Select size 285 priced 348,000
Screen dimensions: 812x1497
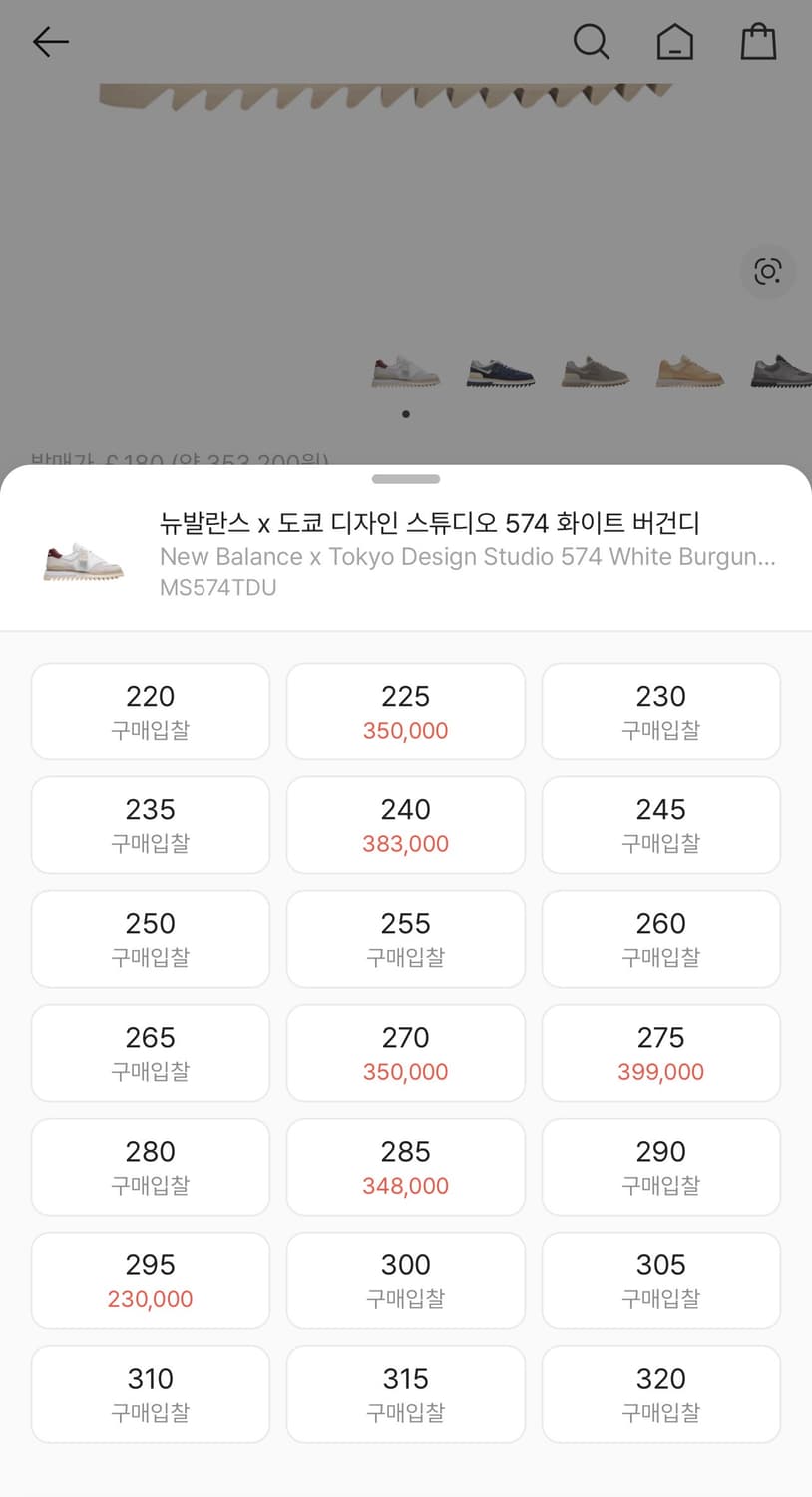pyautogui.click(x=405, y=1167)
